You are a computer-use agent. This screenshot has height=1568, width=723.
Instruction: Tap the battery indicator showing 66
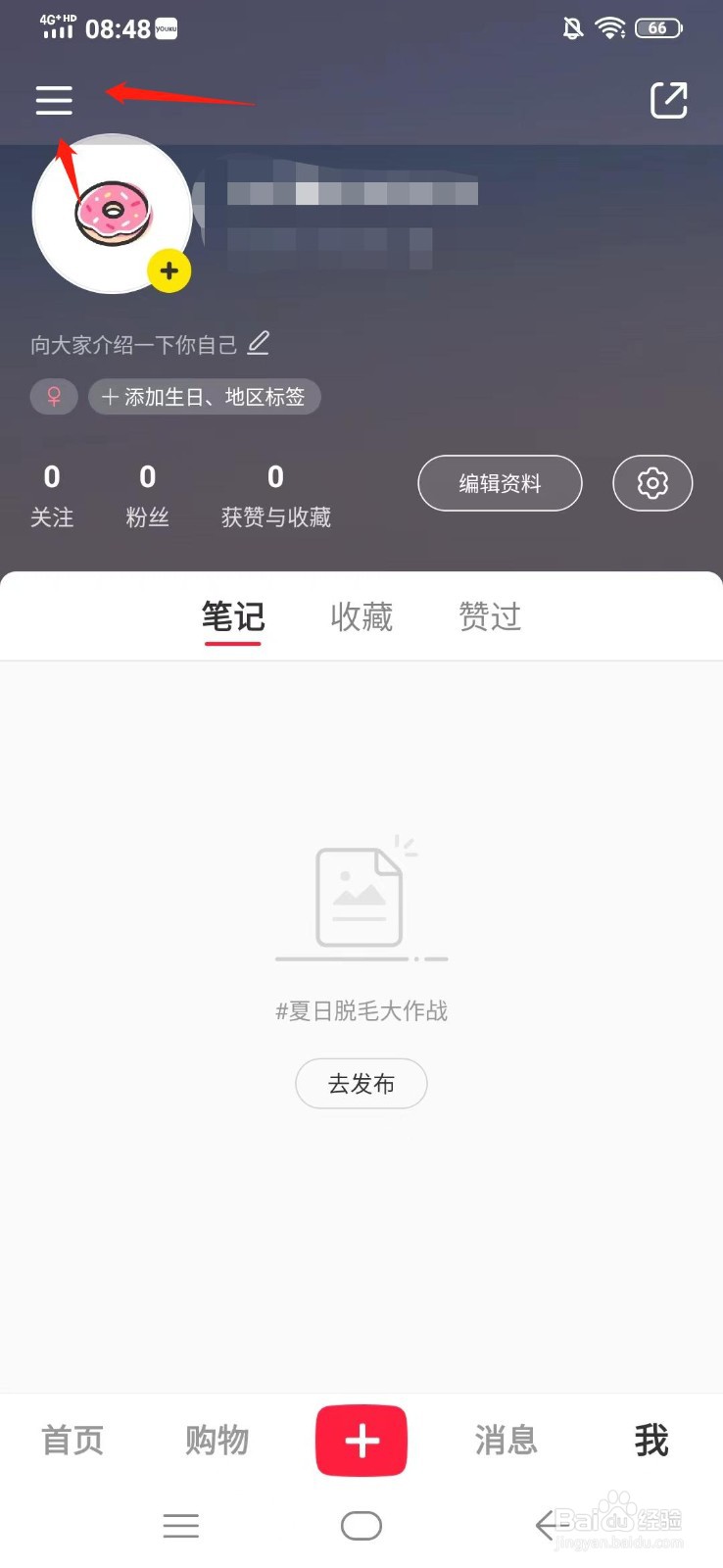pos(658,28)
